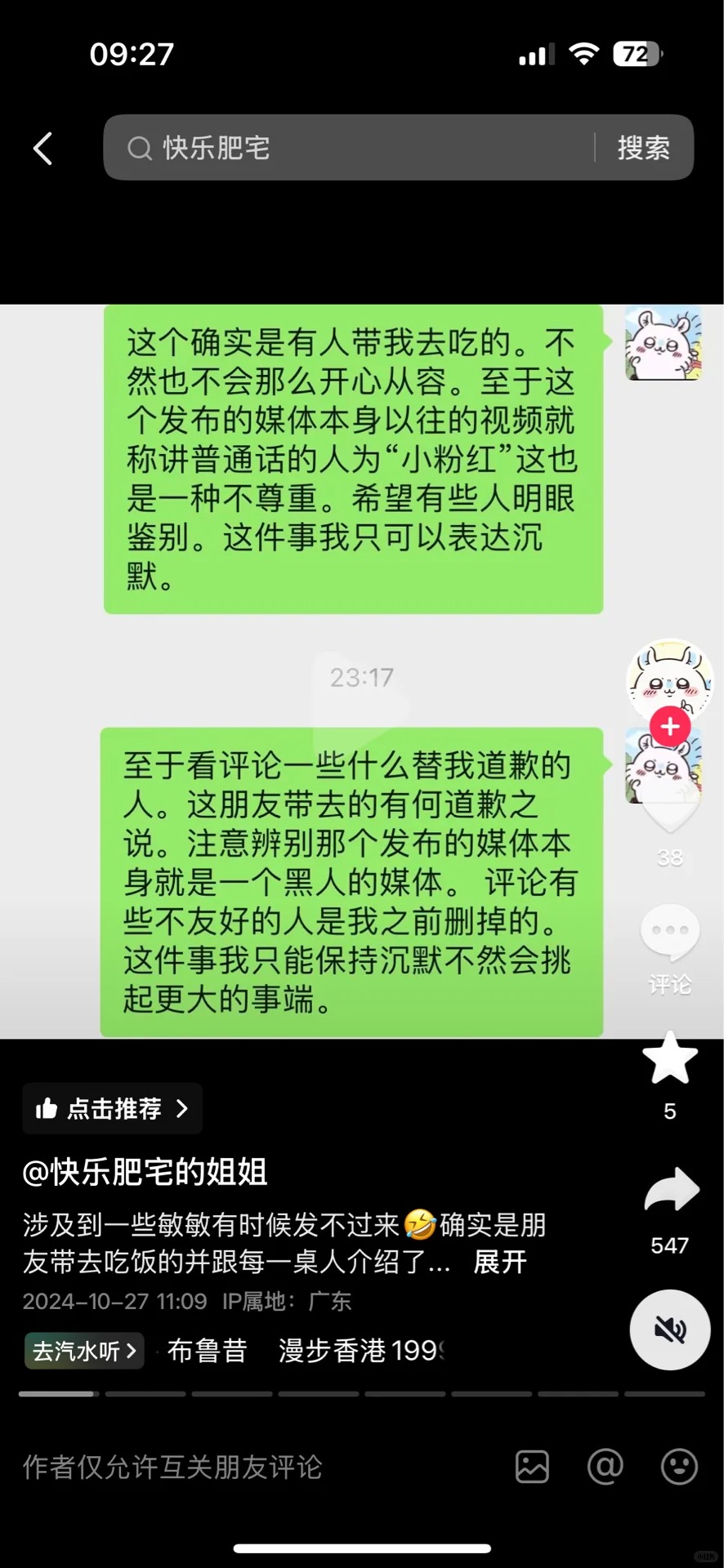The width and height of the screenshot is (724, 1568).
Task: Go back with the arrow icon
Action: [x=42, y=149]
